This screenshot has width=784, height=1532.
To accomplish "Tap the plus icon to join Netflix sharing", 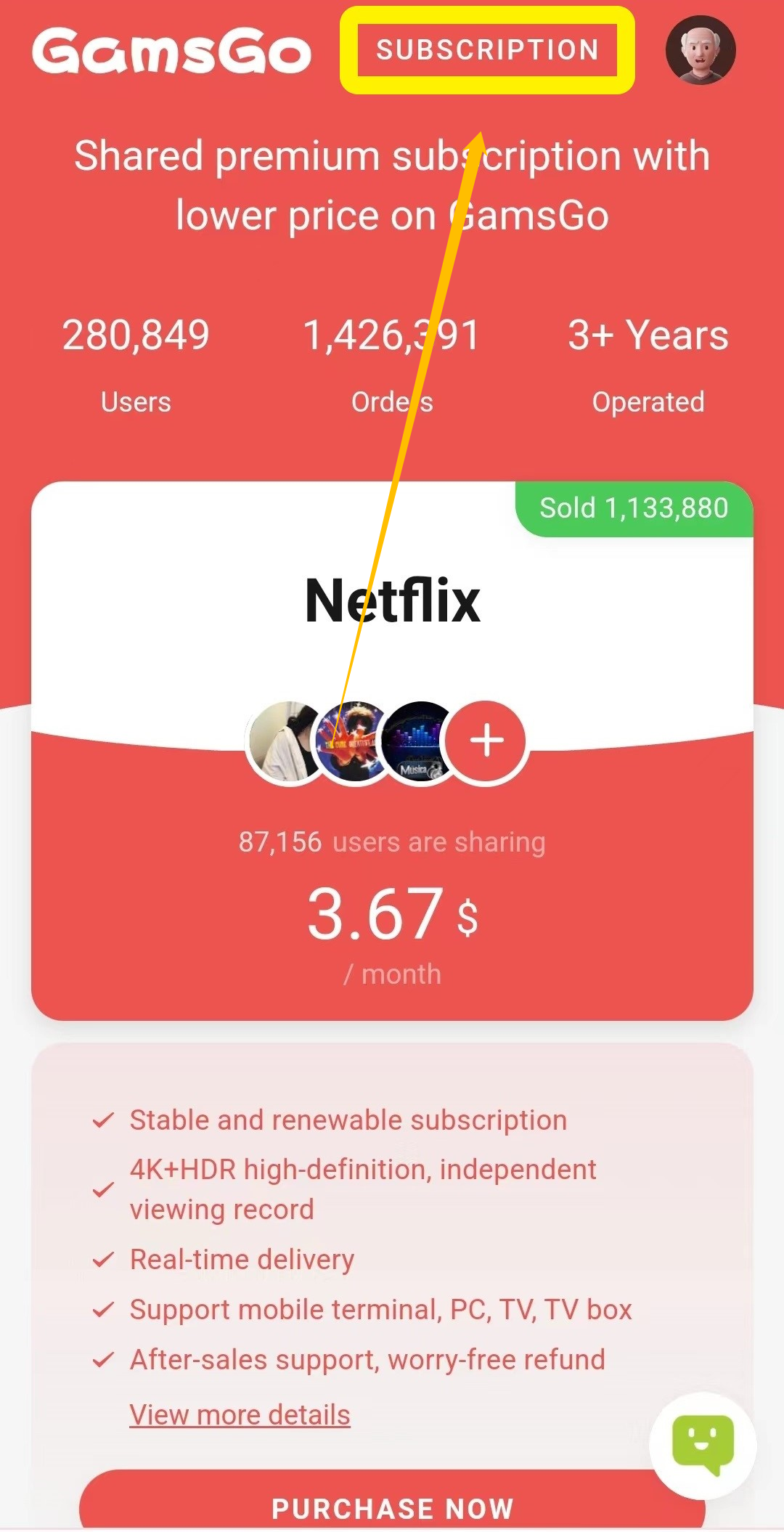I will (486, 741).
